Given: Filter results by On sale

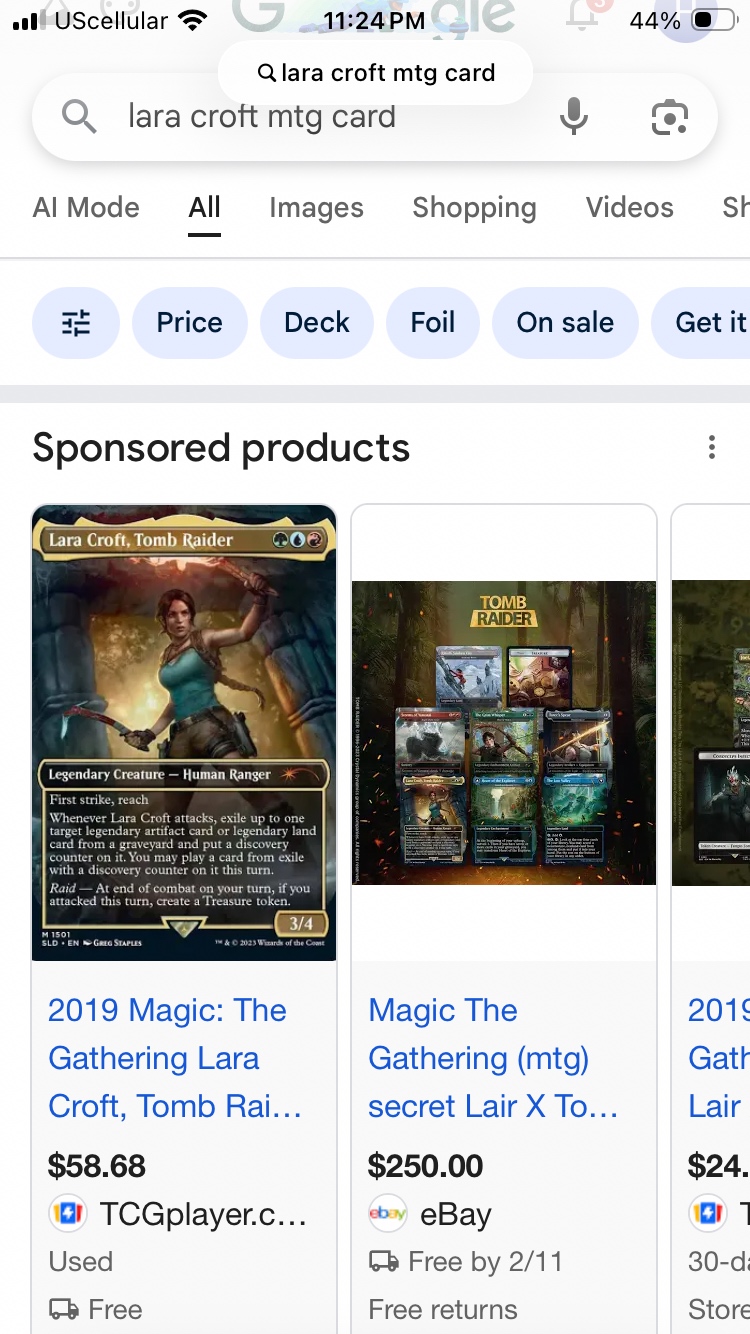Looking at the screenshot, I should 565,323.
